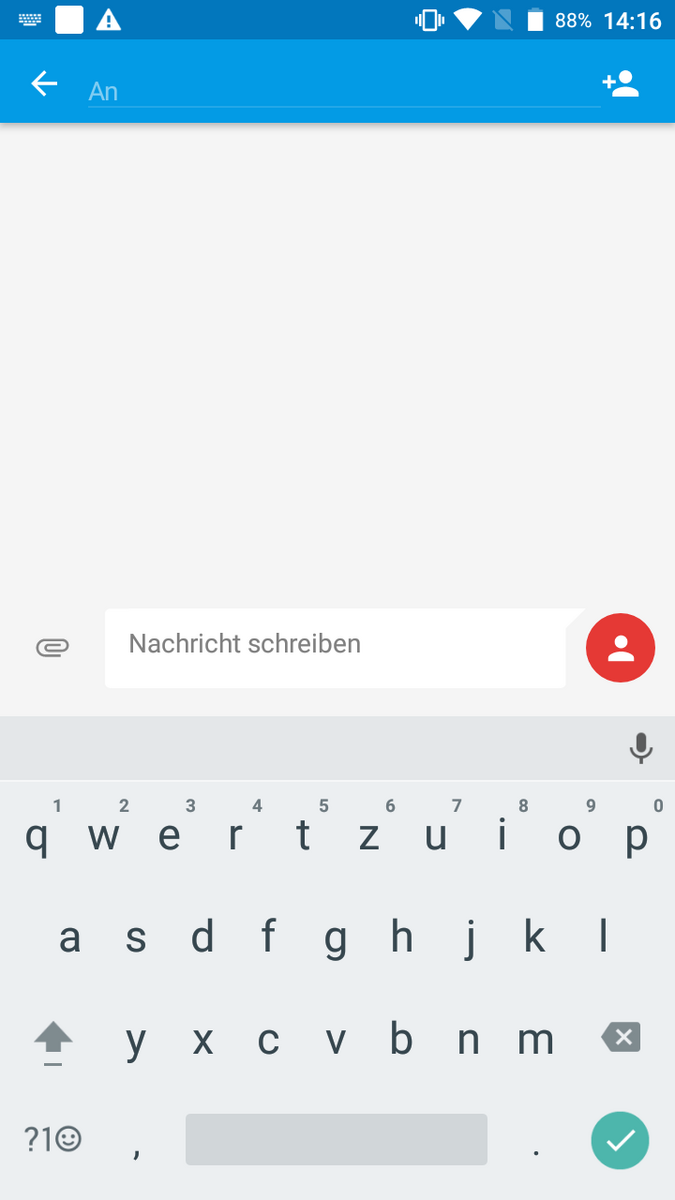Viewport: 675px width, 1200px height.
Task: Confirm with the green checkmark key
Action: (620, 1139)
